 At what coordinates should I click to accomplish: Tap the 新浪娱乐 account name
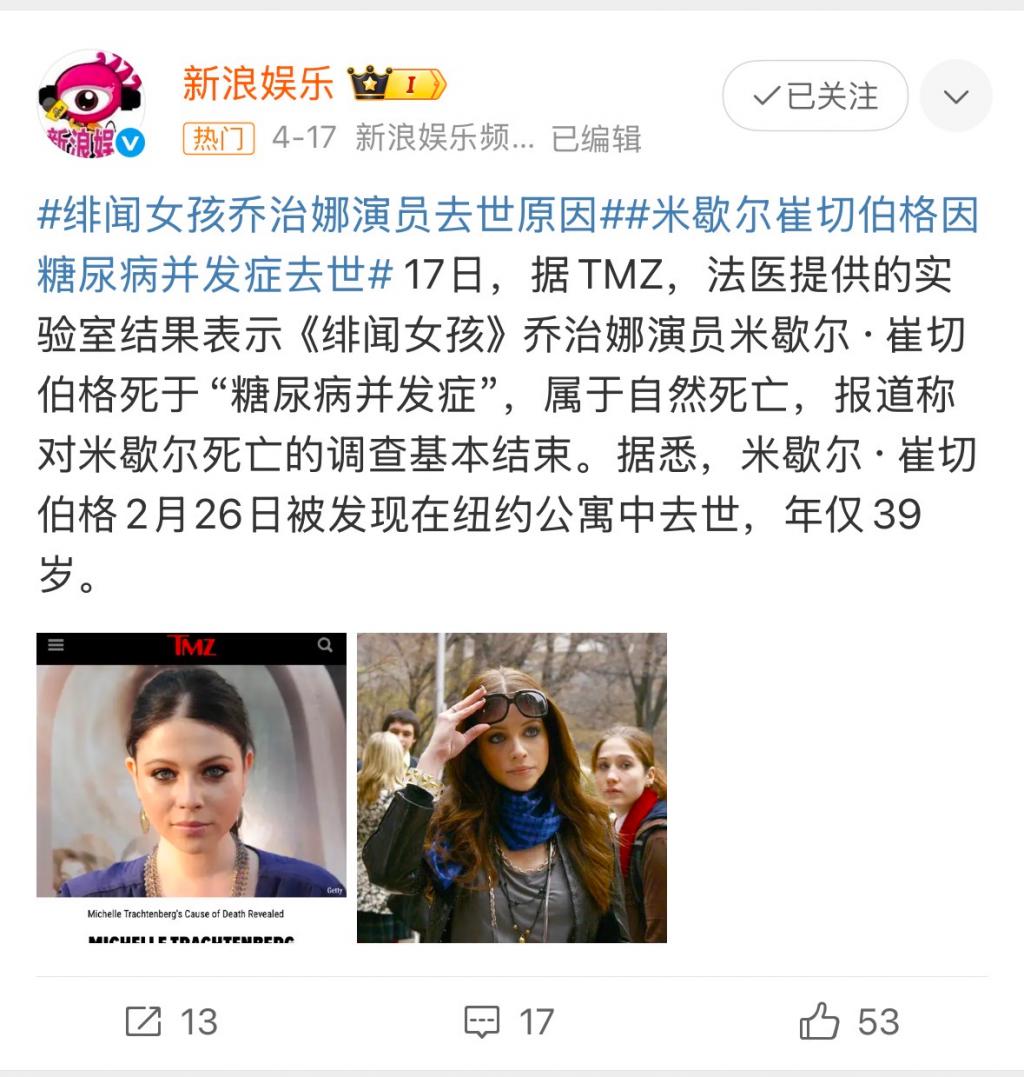click(x=258, y=85)
